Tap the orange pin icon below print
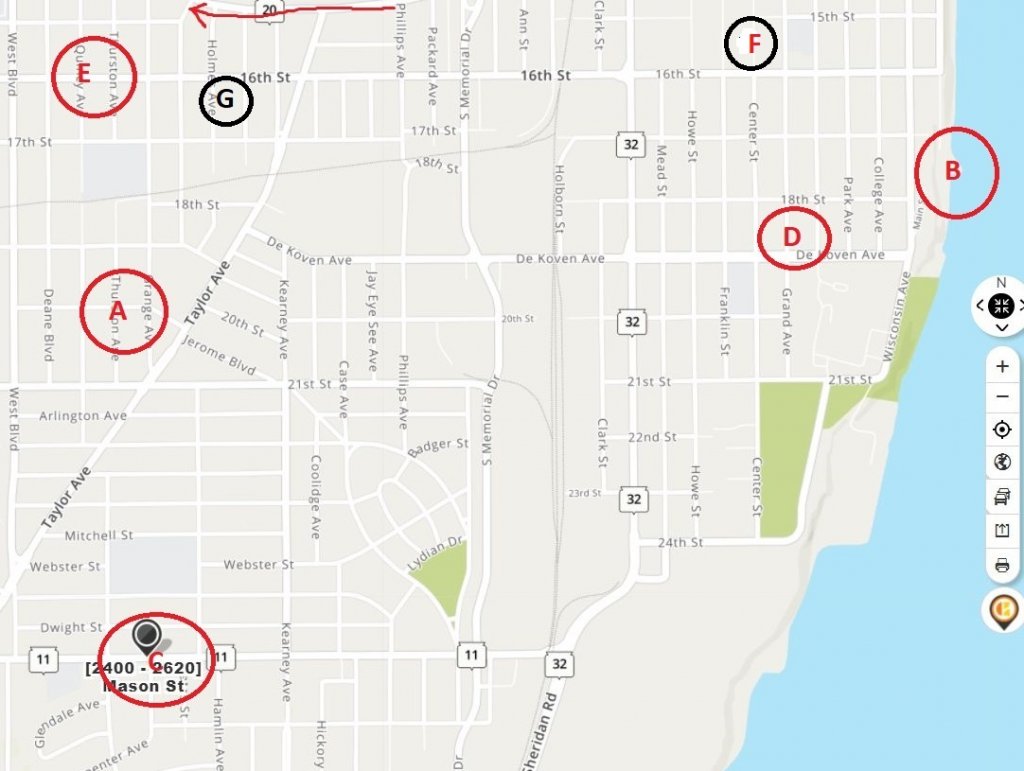Image resolution: width=1024 pixels, height=771 pixels. pyautogui.click(x=1002, y=608)
